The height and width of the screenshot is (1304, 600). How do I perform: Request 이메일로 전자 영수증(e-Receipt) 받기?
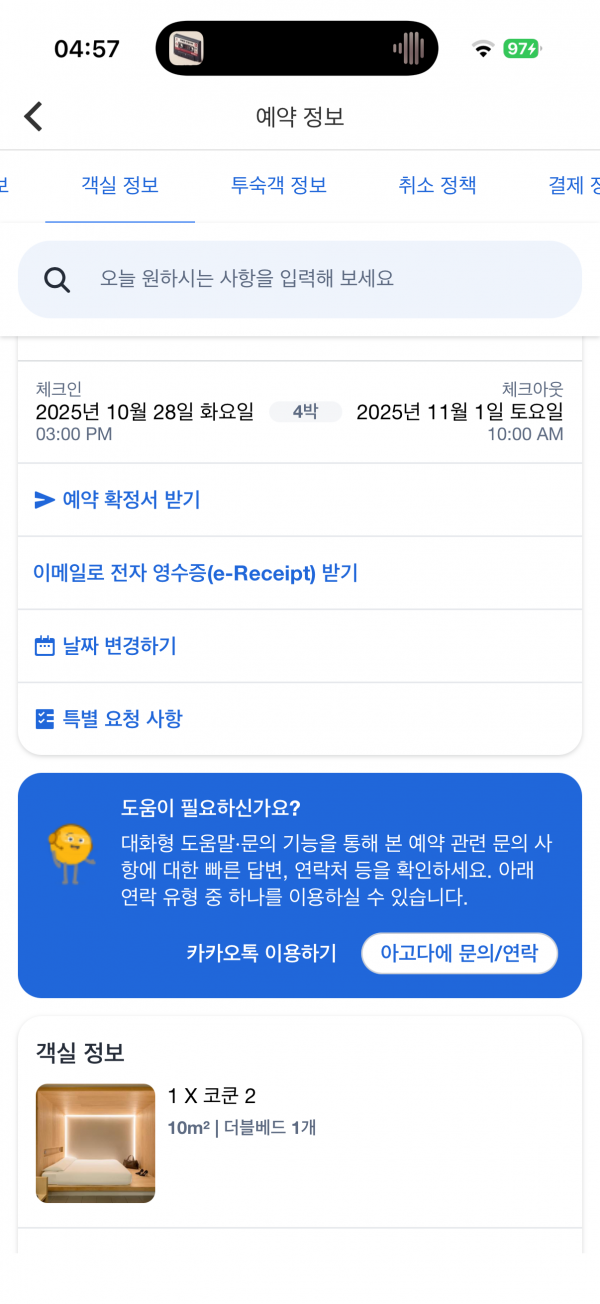coord(196,573)
